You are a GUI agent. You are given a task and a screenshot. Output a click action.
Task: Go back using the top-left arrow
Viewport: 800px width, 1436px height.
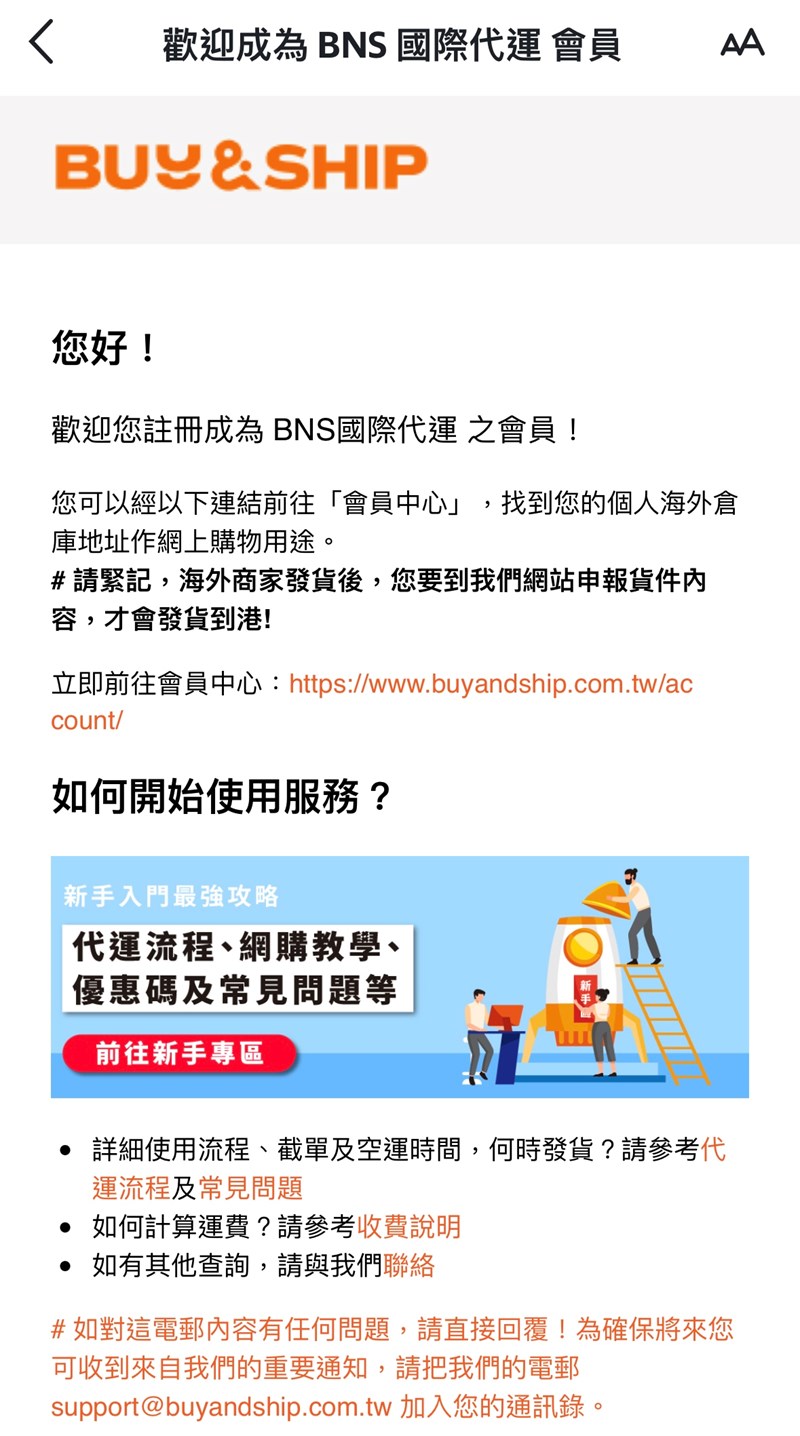(x=41, y=43)
